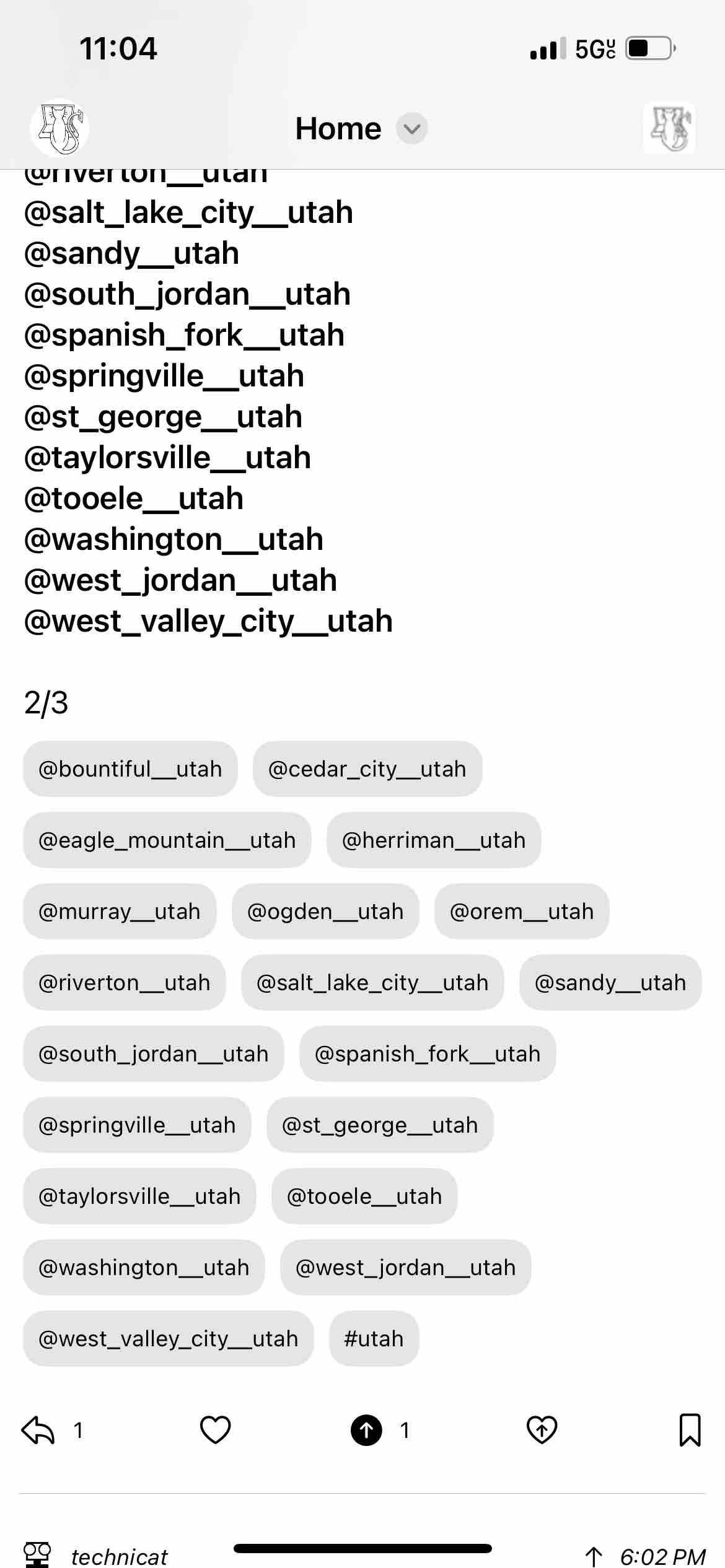Screen dimensions: 725x1568
Task: Select the @st_george__utah chip
Action: [x=379, y=1125]
